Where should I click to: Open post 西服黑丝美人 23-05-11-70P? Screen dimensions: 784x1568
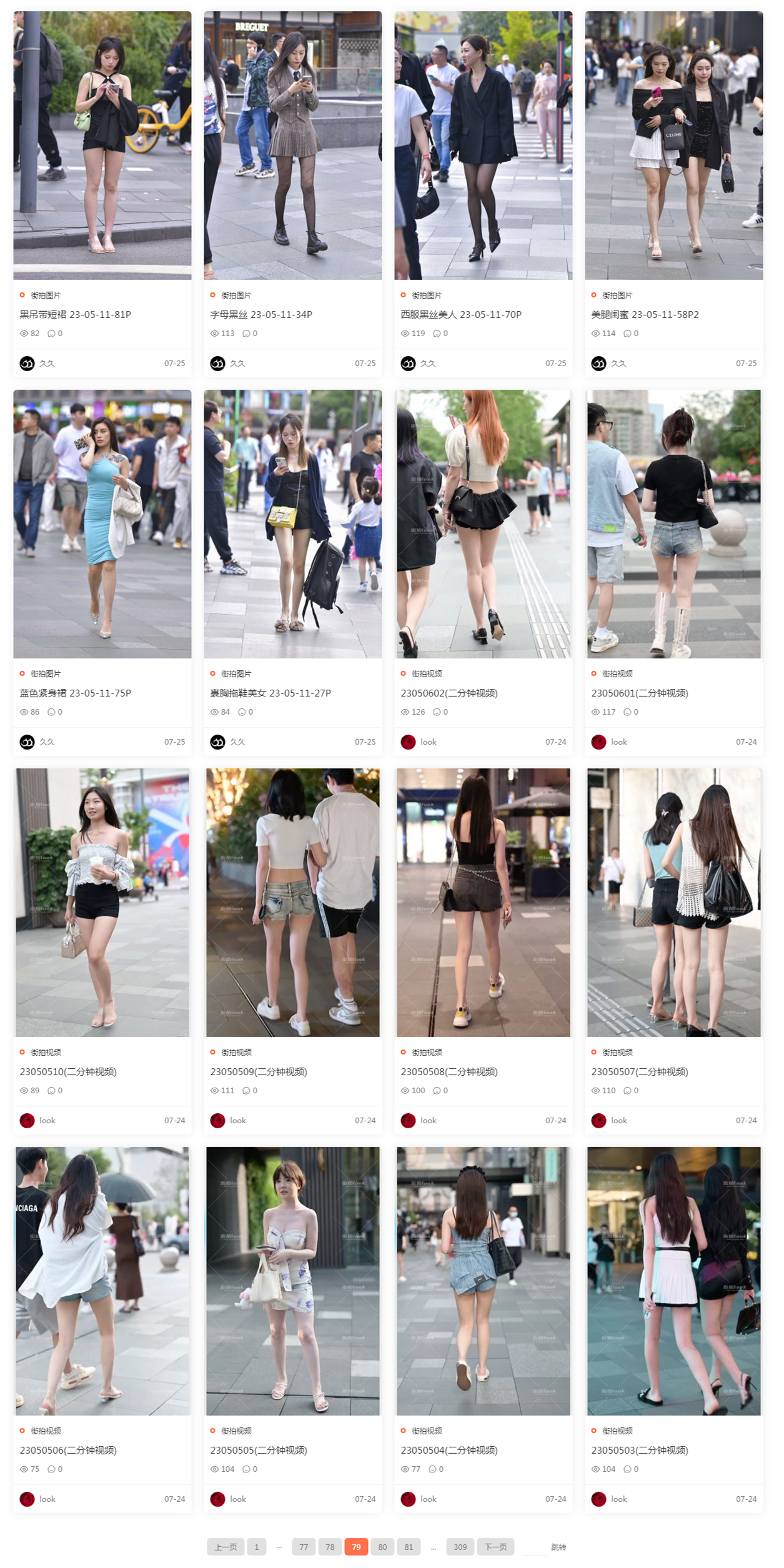(x=460, y=314)
